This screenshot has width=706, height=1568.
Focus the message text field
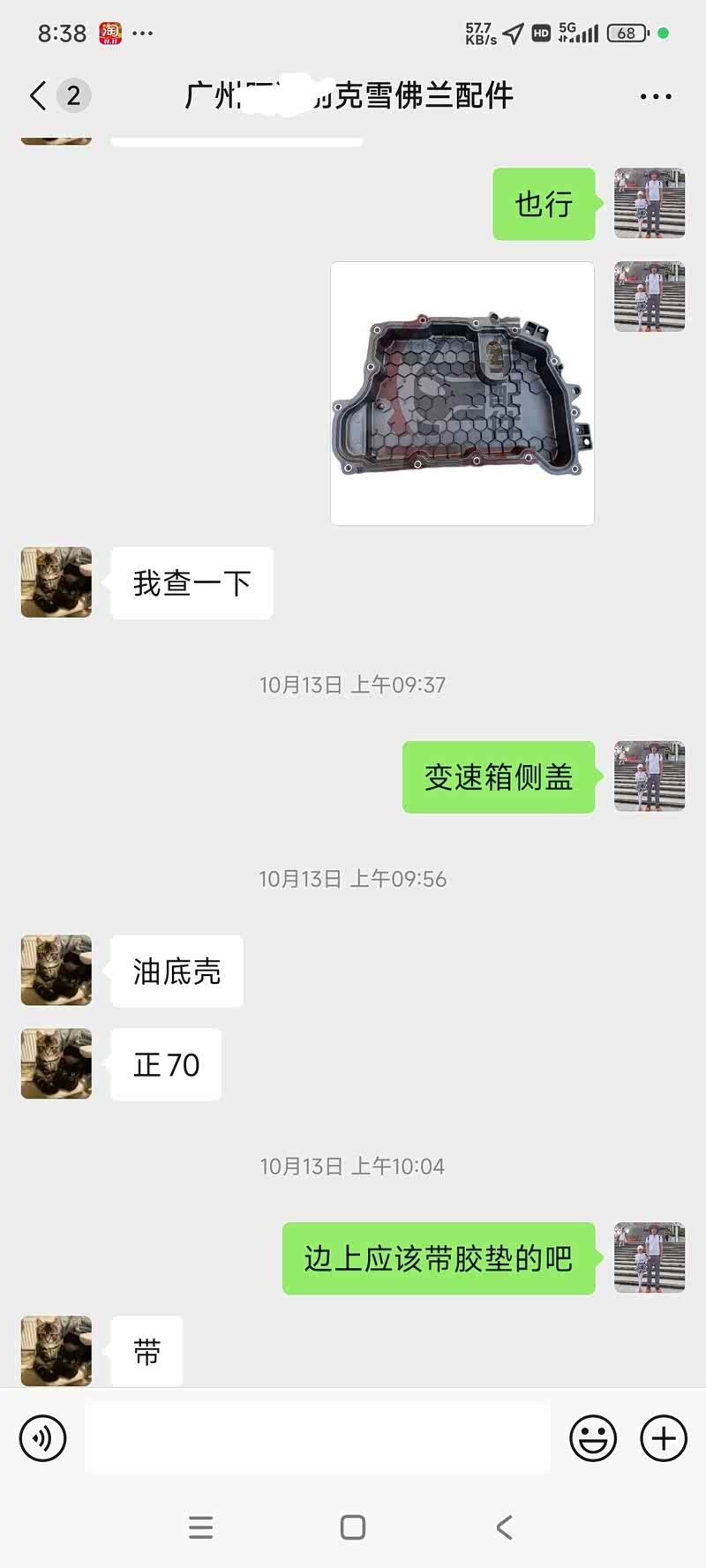(318, 1438)
